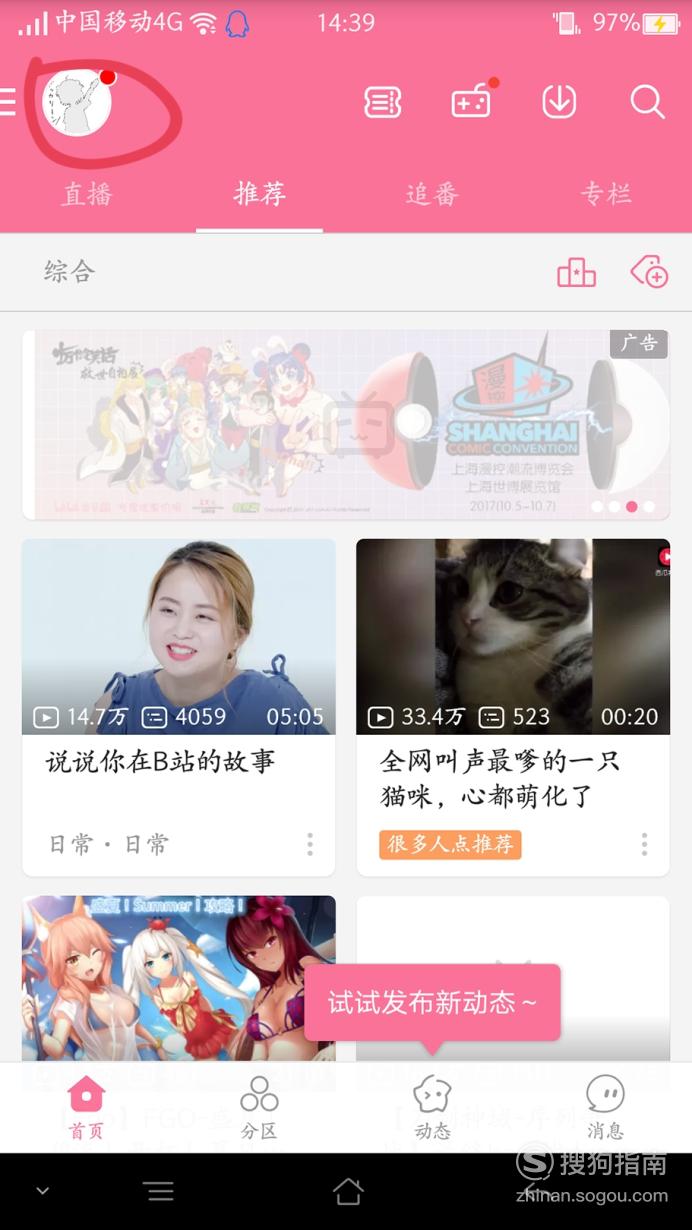Go to the 分区 bottom tab
Screen dimensions: 692x1230
coord(259,1108)
